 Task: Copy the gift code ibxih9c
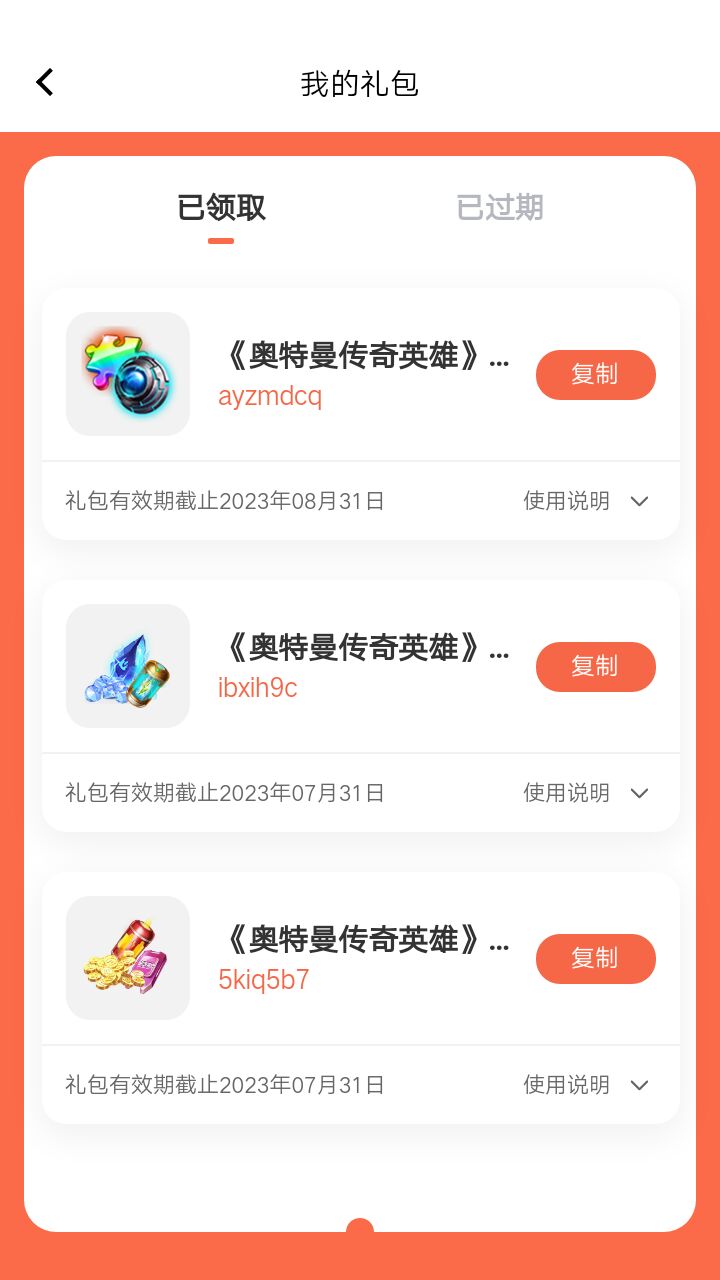(595, 667)
